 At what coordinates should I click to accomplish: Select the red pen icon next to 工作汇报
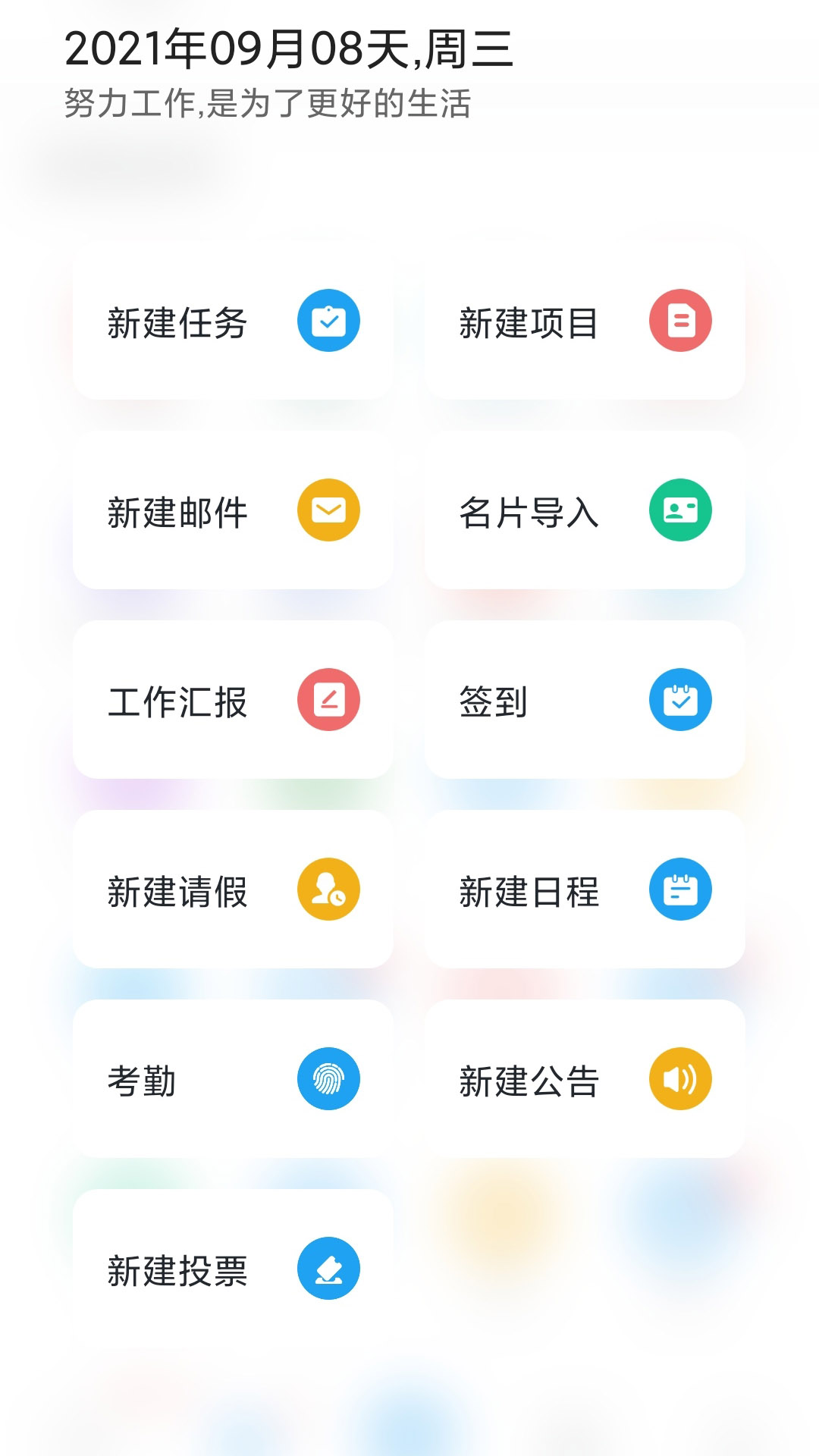click(329, 701)
